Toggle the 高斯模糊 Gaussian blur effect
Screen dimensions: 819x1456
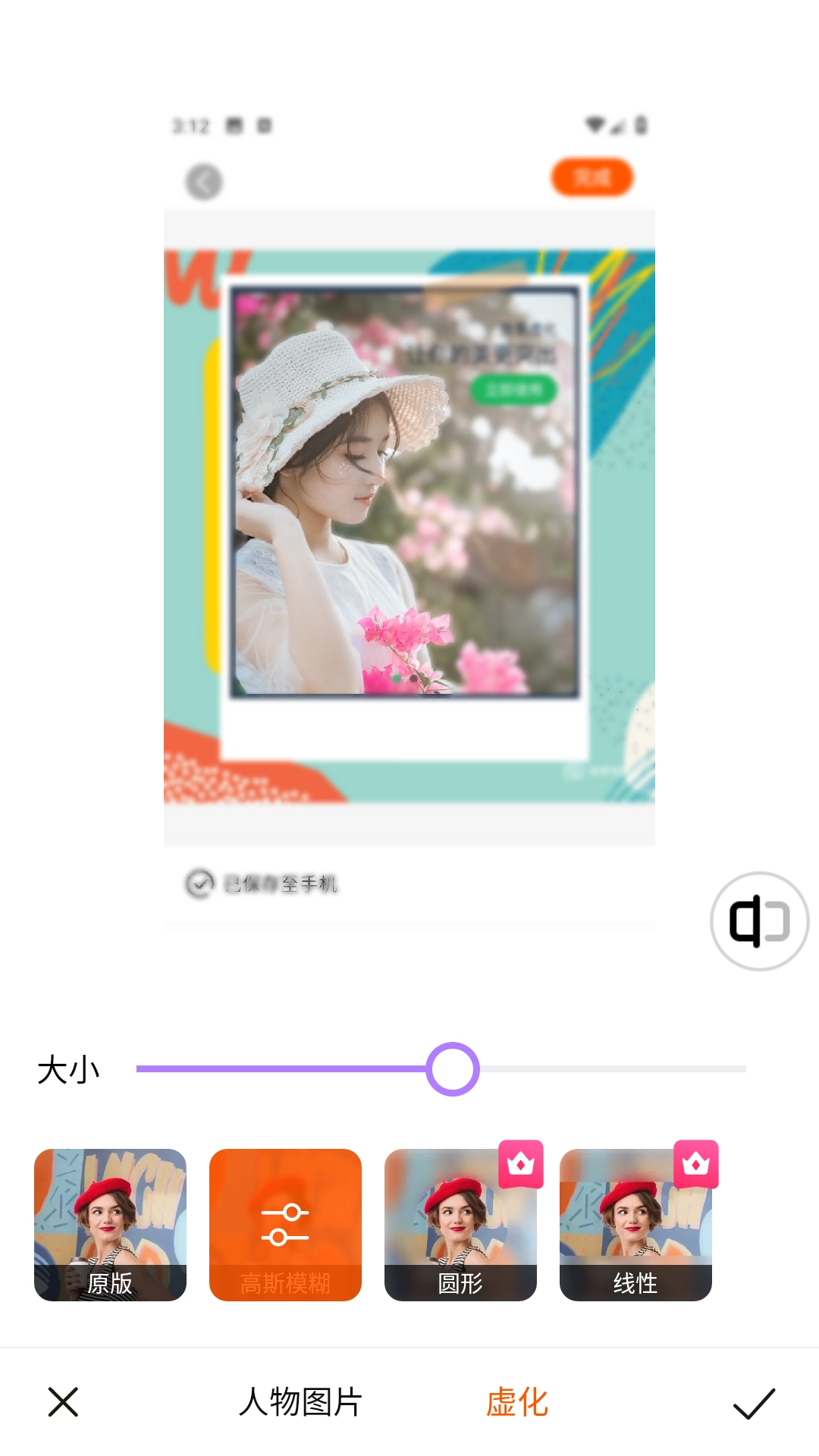pyautogui.click(x=286, y=1223)
